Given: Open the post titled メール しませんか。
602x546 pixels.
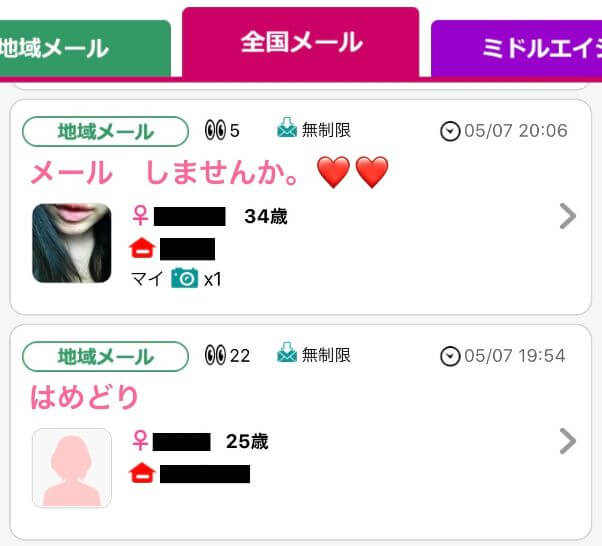Looking at the screenshot, I should point(208,173).
